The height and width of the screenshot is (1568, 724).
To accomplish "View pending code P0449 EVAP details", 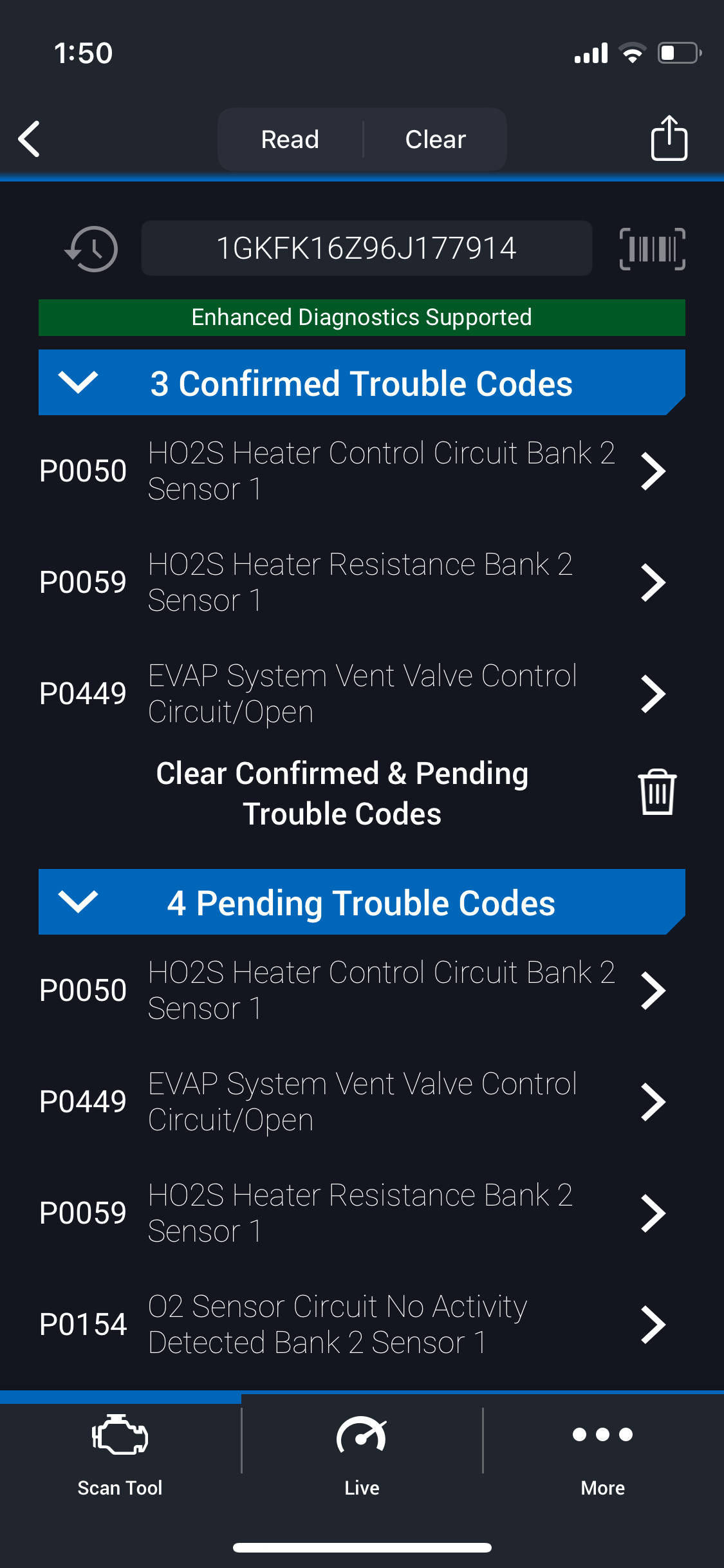I will tap(351, 1102).
